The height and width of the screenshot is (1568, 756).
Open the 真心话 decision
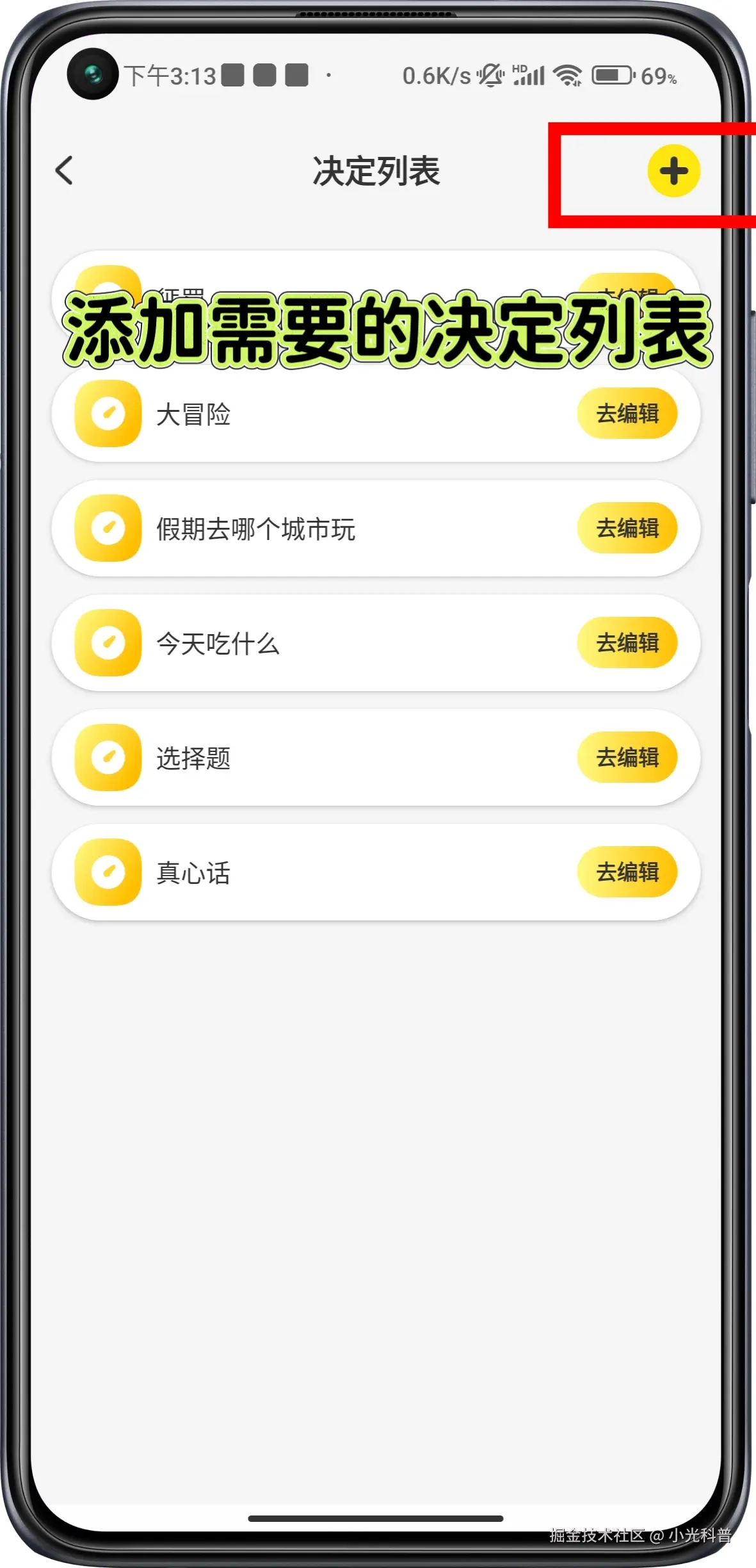point(193,873)
